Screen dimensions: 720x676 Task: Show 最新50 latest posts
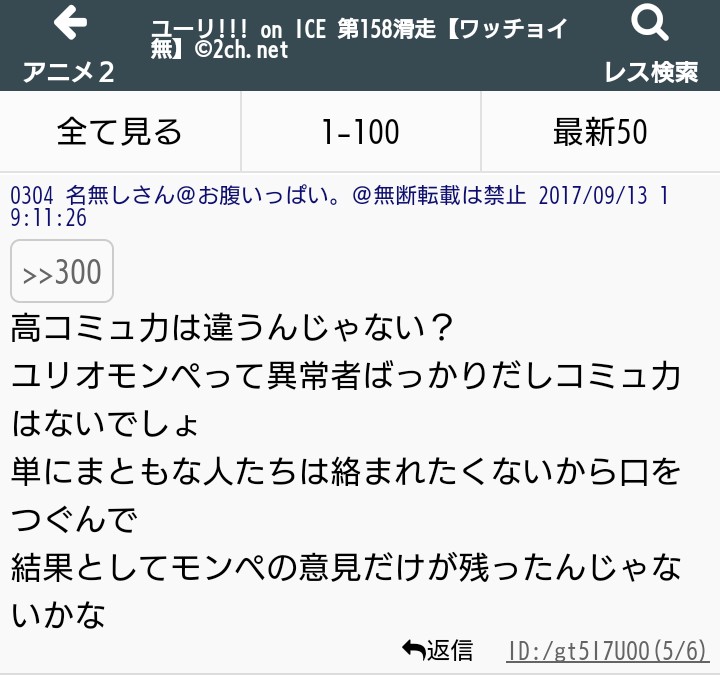tap(600, 132)
